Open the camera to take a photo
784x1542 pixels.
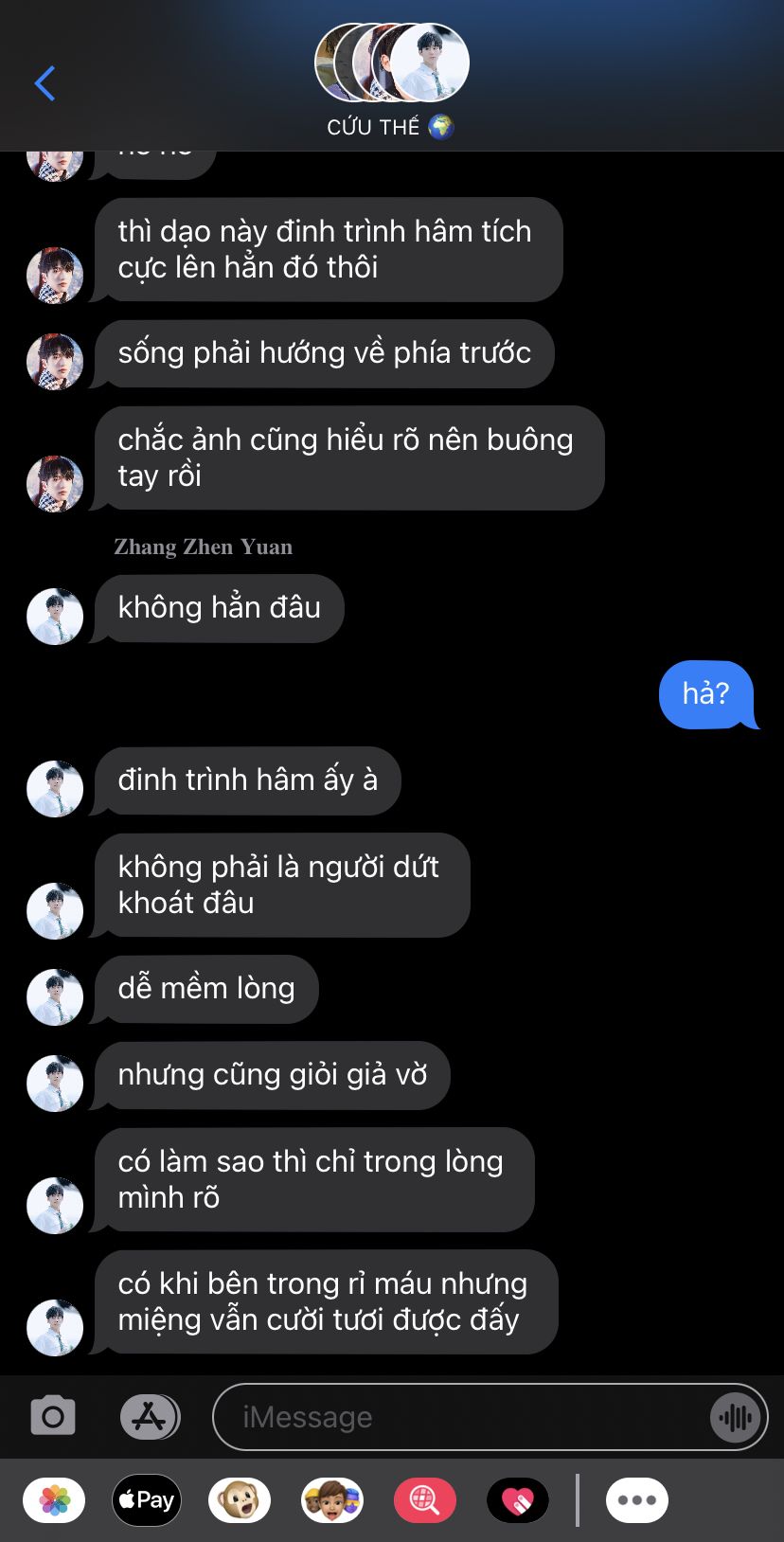(53, 1417)
